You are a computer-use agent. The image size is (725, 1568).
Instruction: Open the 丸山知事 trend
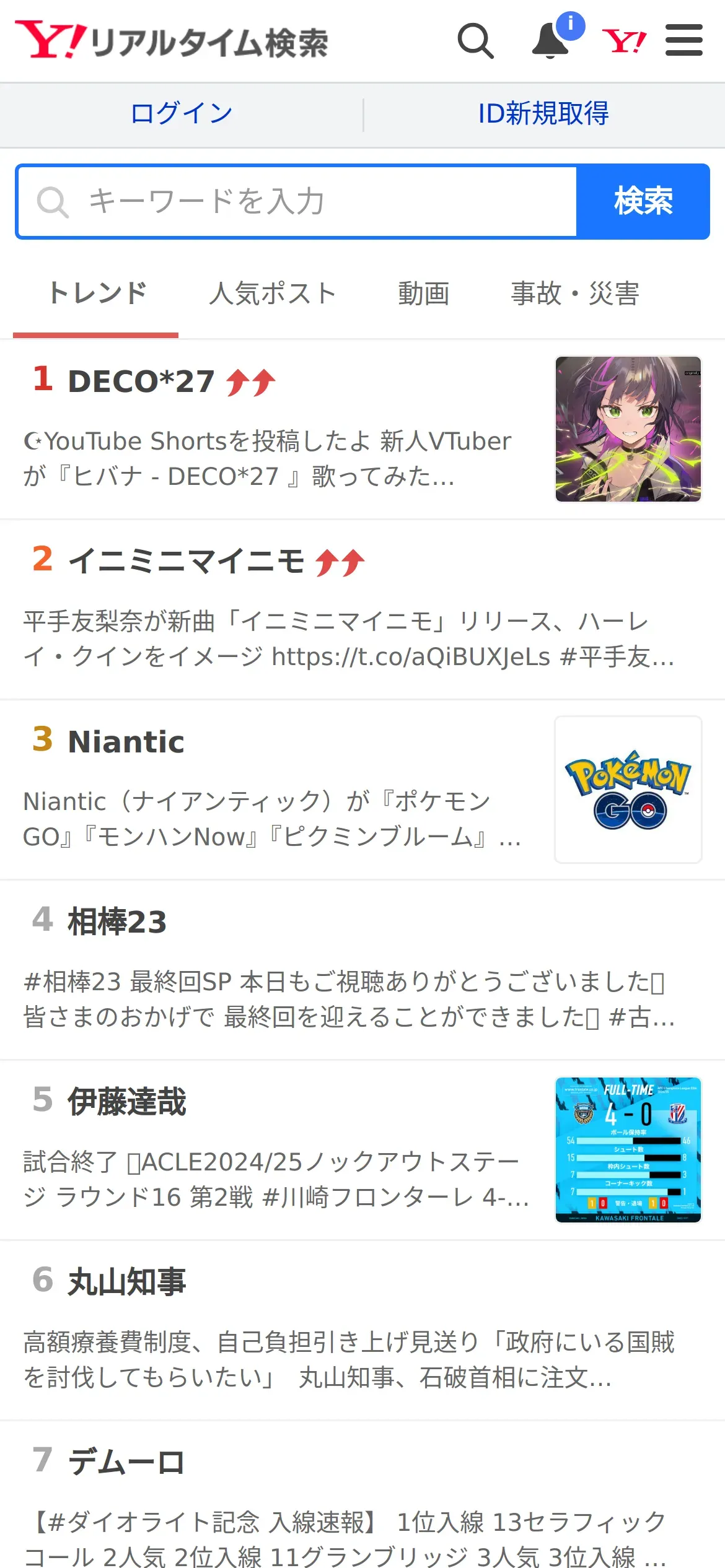(127, 1282)
